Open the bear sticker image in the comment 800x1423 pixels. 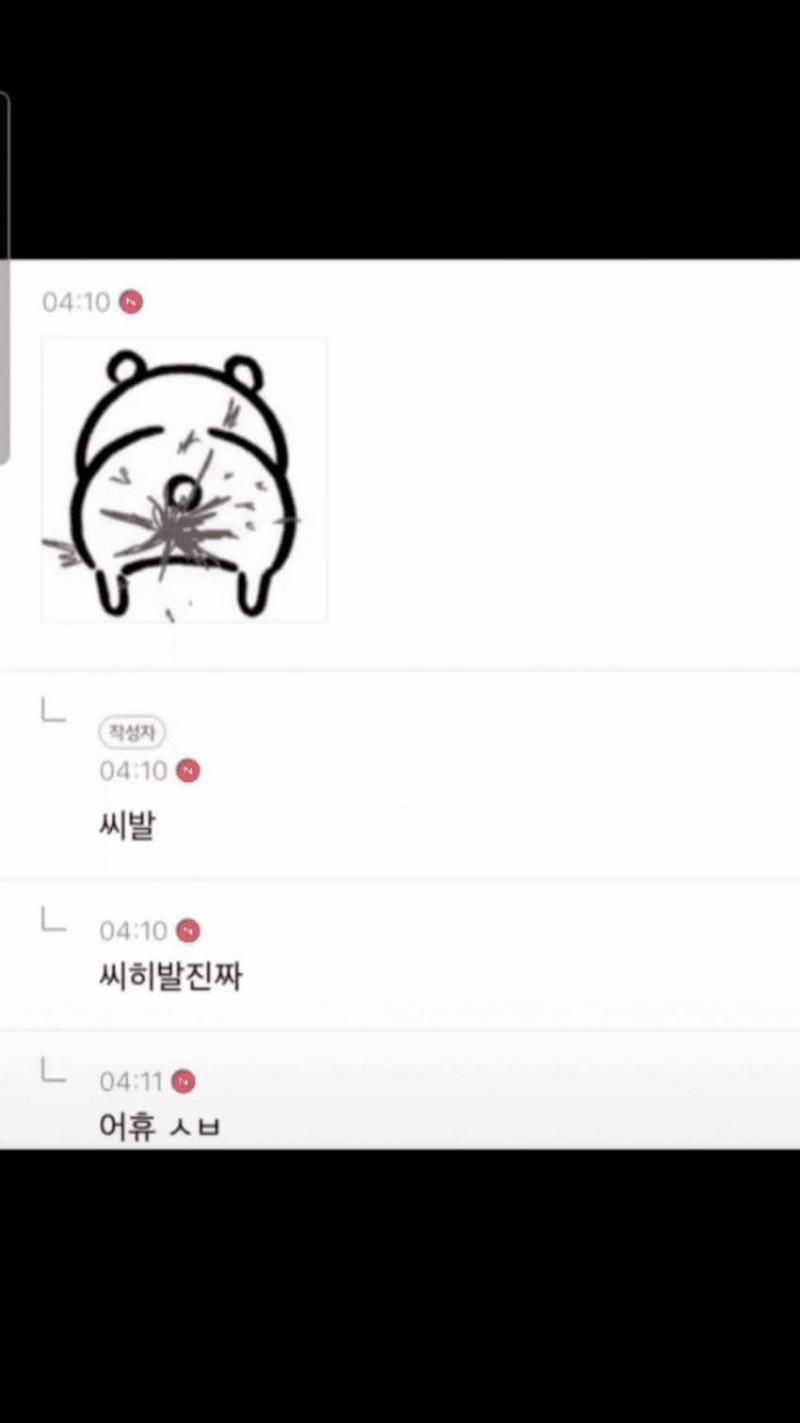pyautogui.click(x=184, y=480)
